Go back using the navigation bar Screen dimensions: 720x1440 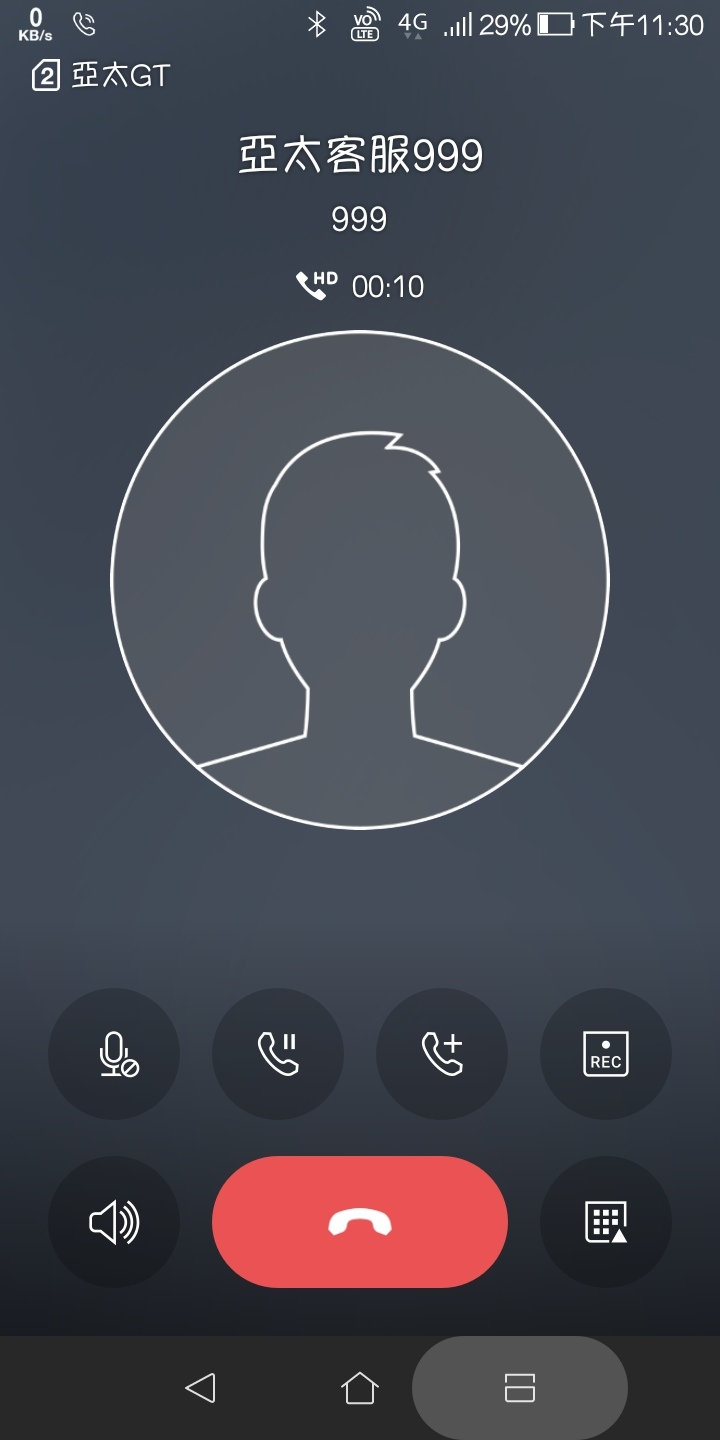pos(200,1388)
